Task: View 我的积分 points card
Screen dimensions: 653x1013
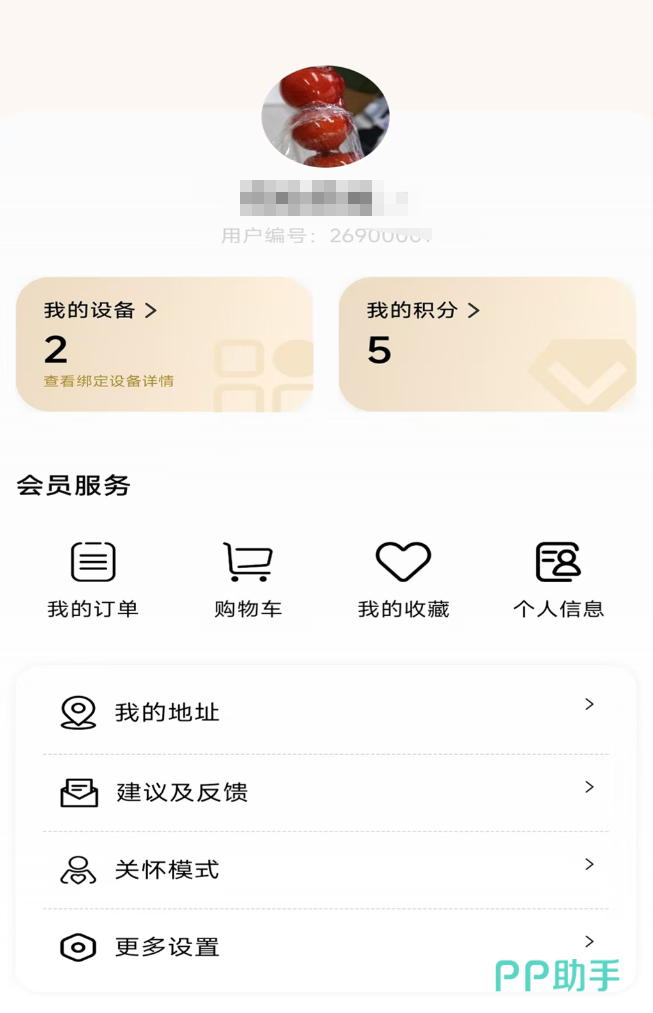Action: 487,344
